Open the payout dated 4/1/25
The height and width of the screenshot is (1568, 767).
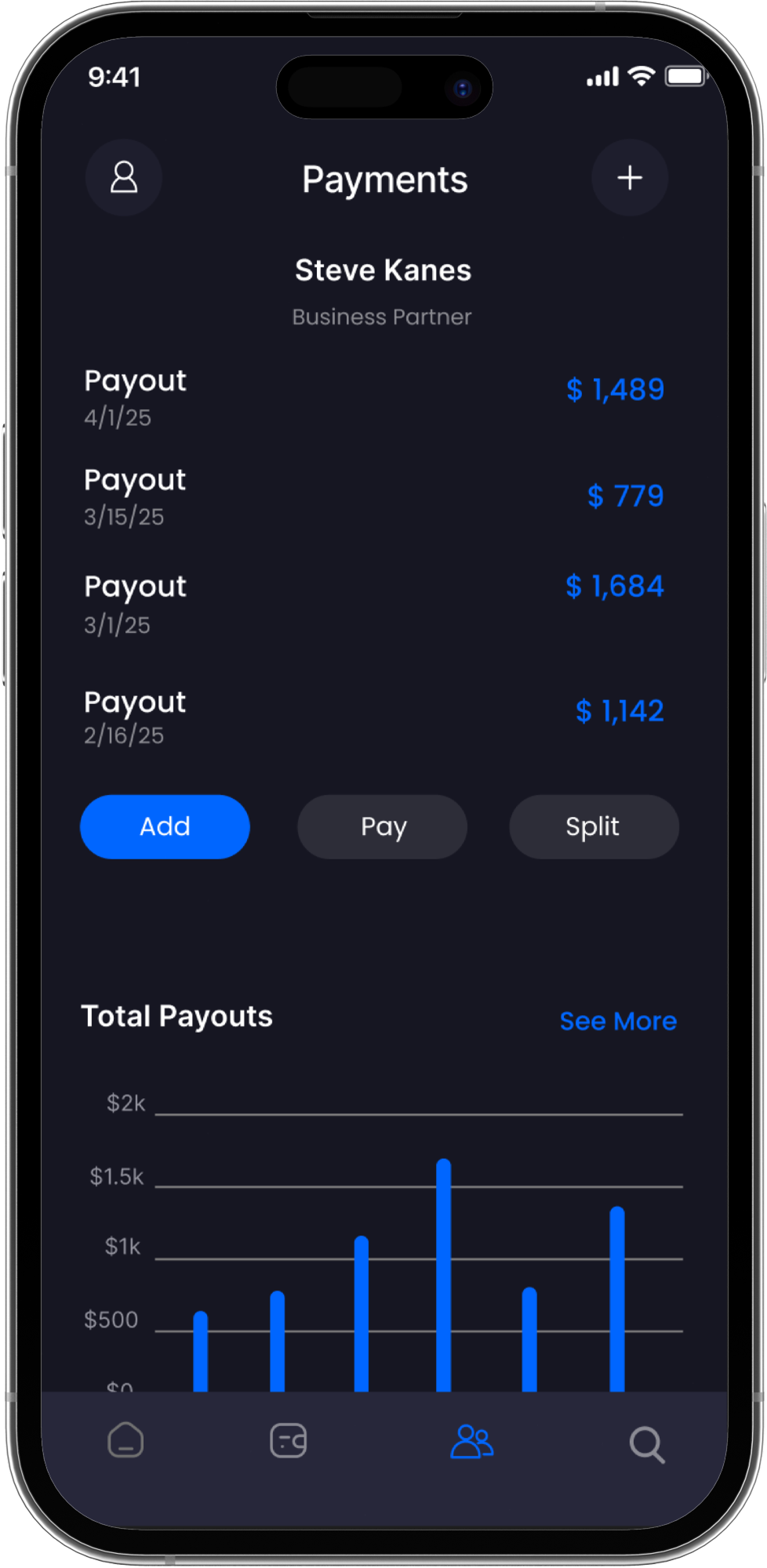[373, 397]
